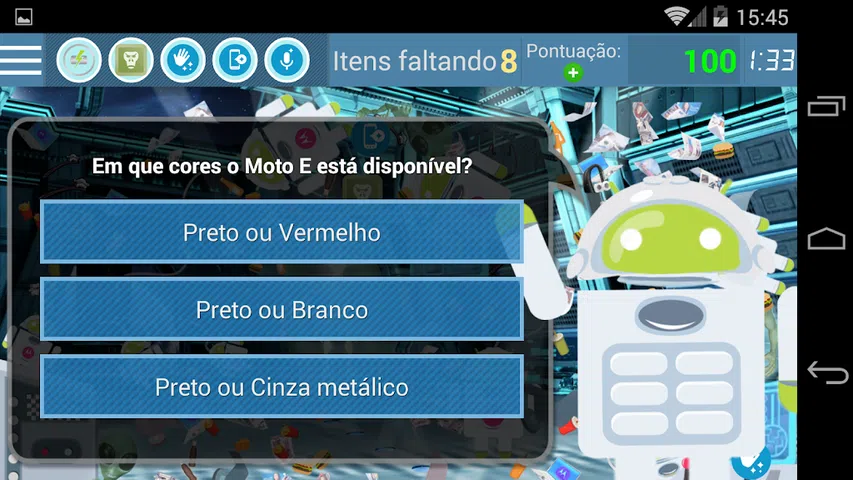Image resolution: width=853 pixels, height=480 pixels.
Task: Tap the gorilla face power-up icon
Action: [131, 61]
